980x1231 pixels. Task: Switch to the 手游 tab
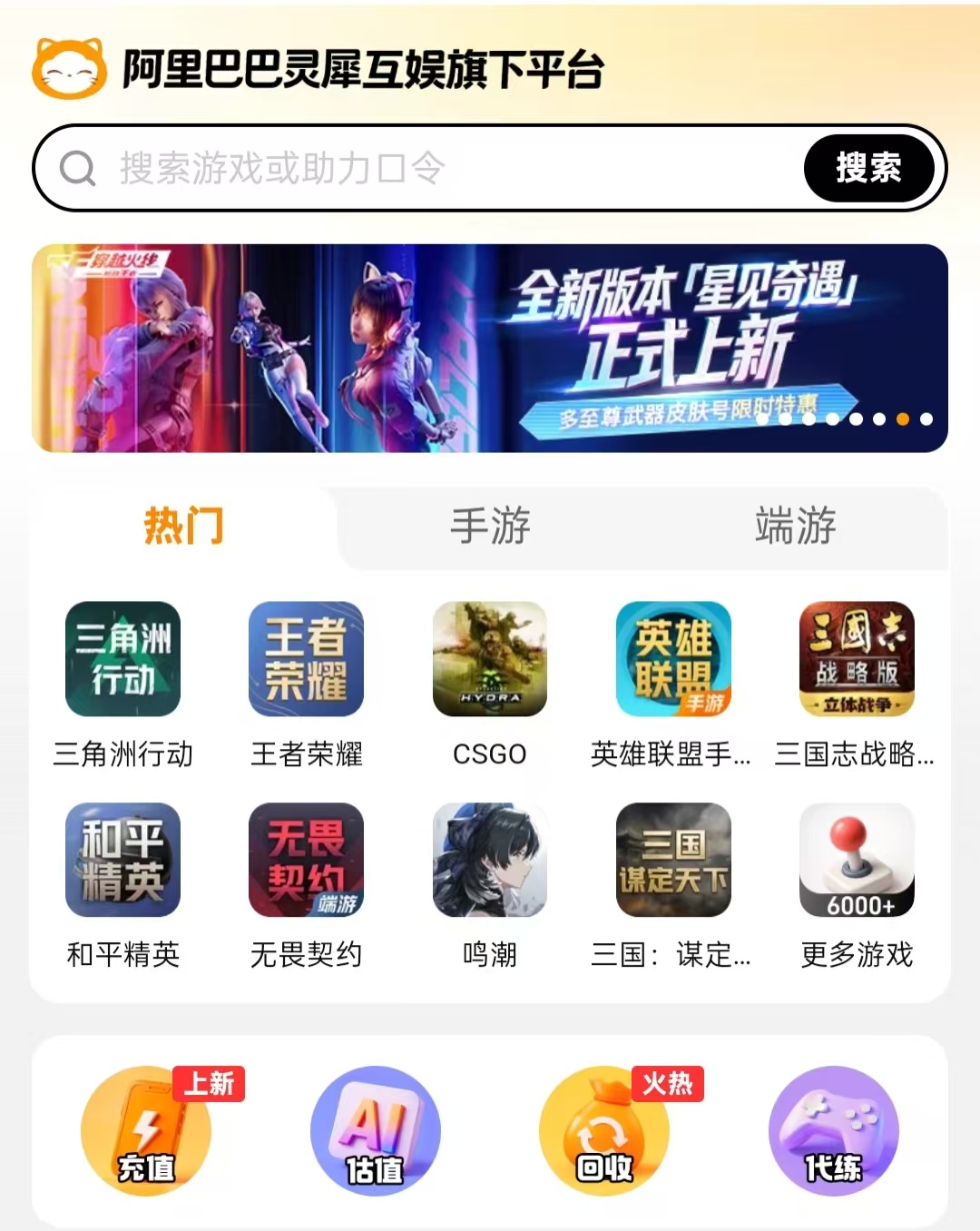coord(490,527)
